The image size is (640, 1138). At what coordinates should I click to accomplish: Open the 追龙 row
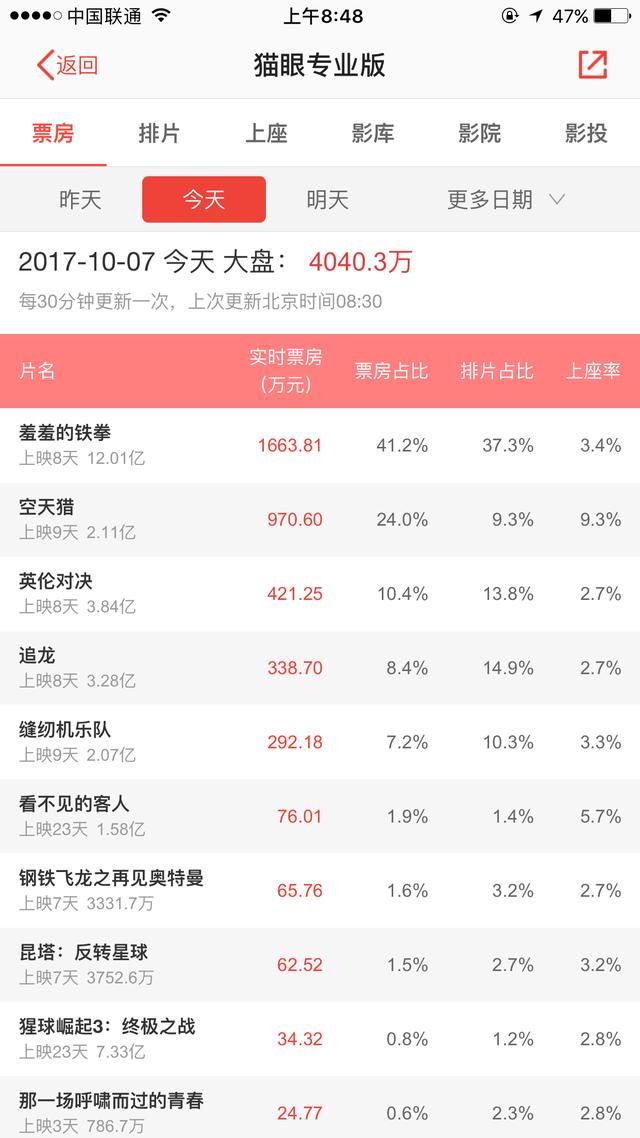click(320, 668)
